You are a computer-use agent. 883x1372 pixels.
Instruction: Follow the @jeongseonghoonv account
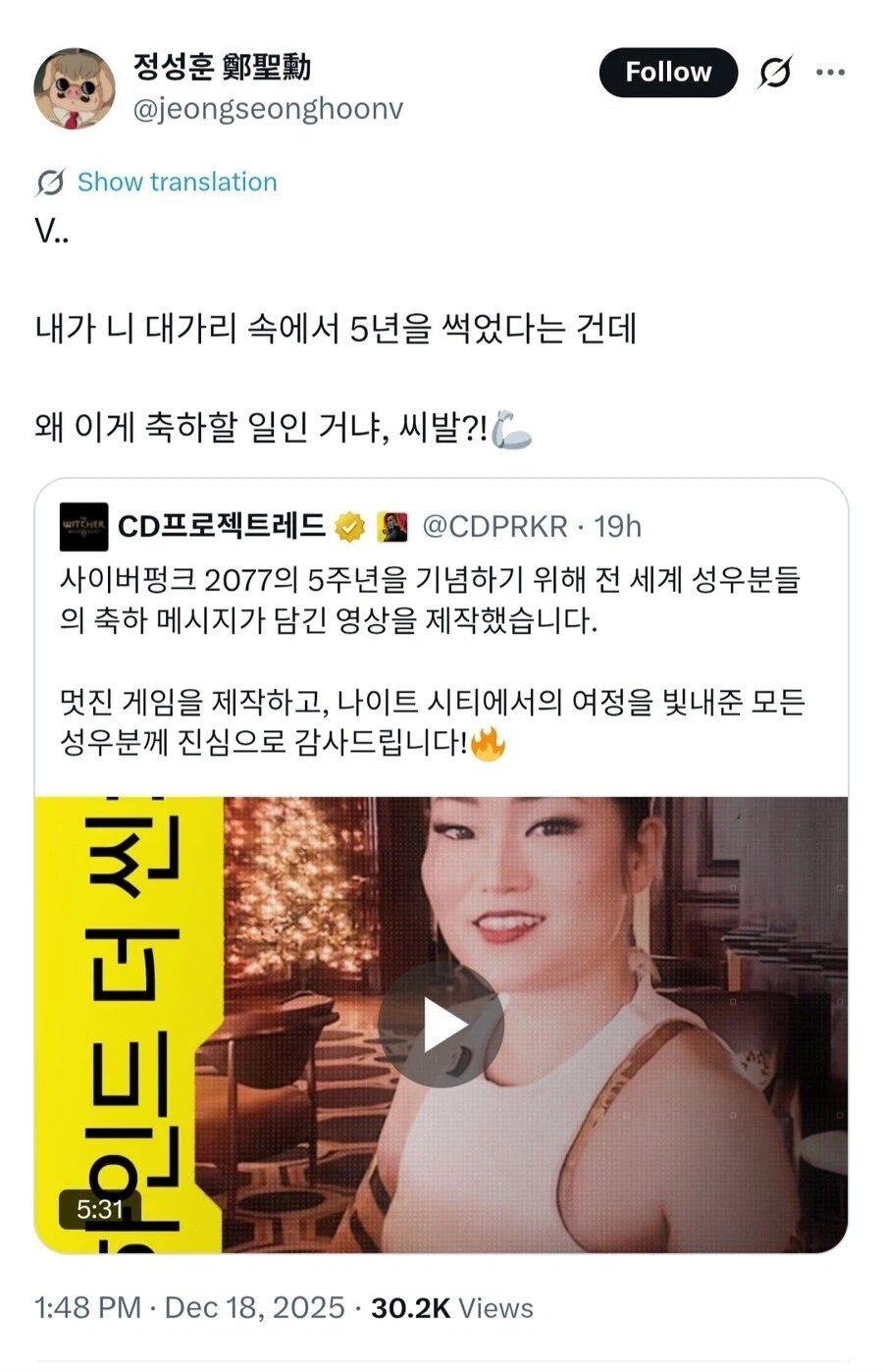[x=667, y=73]
